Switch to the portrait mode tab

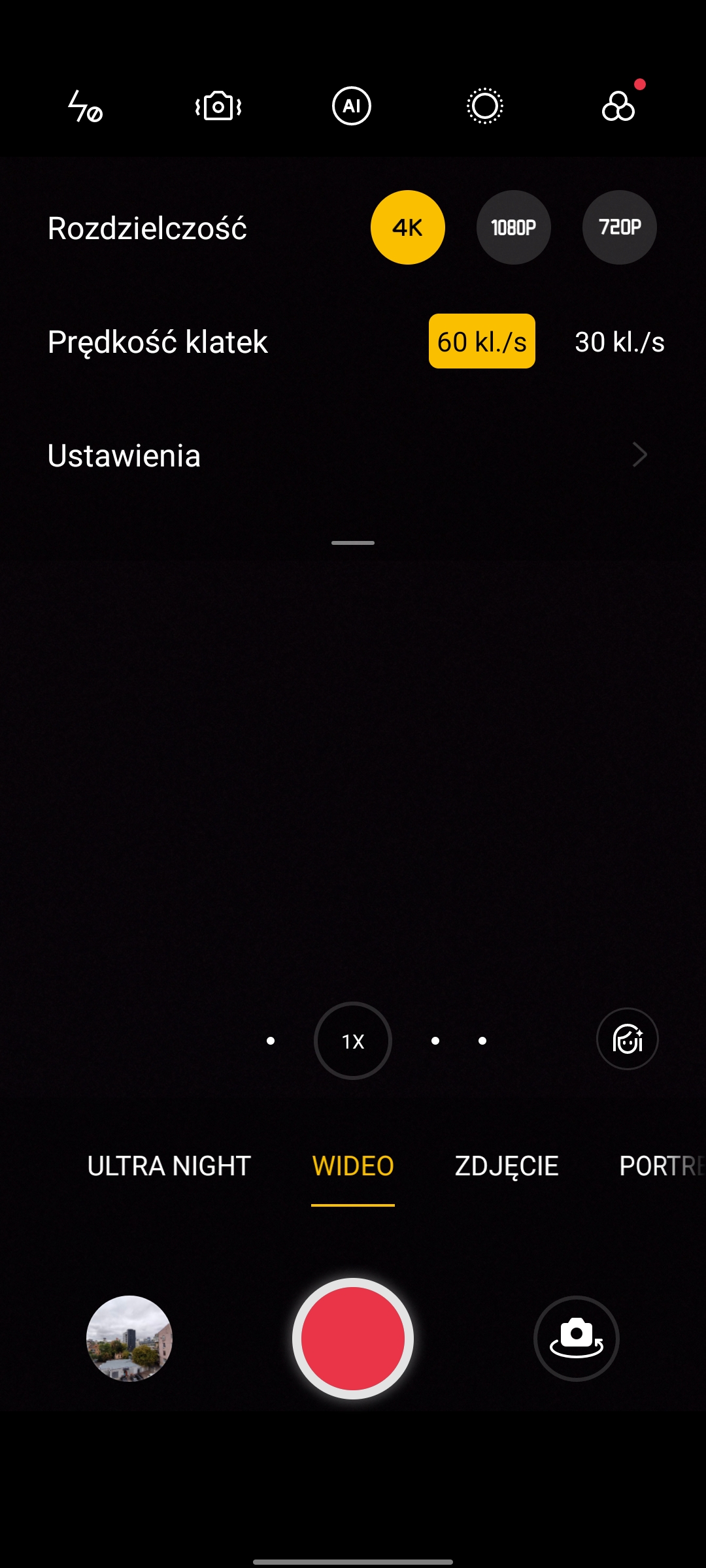(x=660, y=1166)
